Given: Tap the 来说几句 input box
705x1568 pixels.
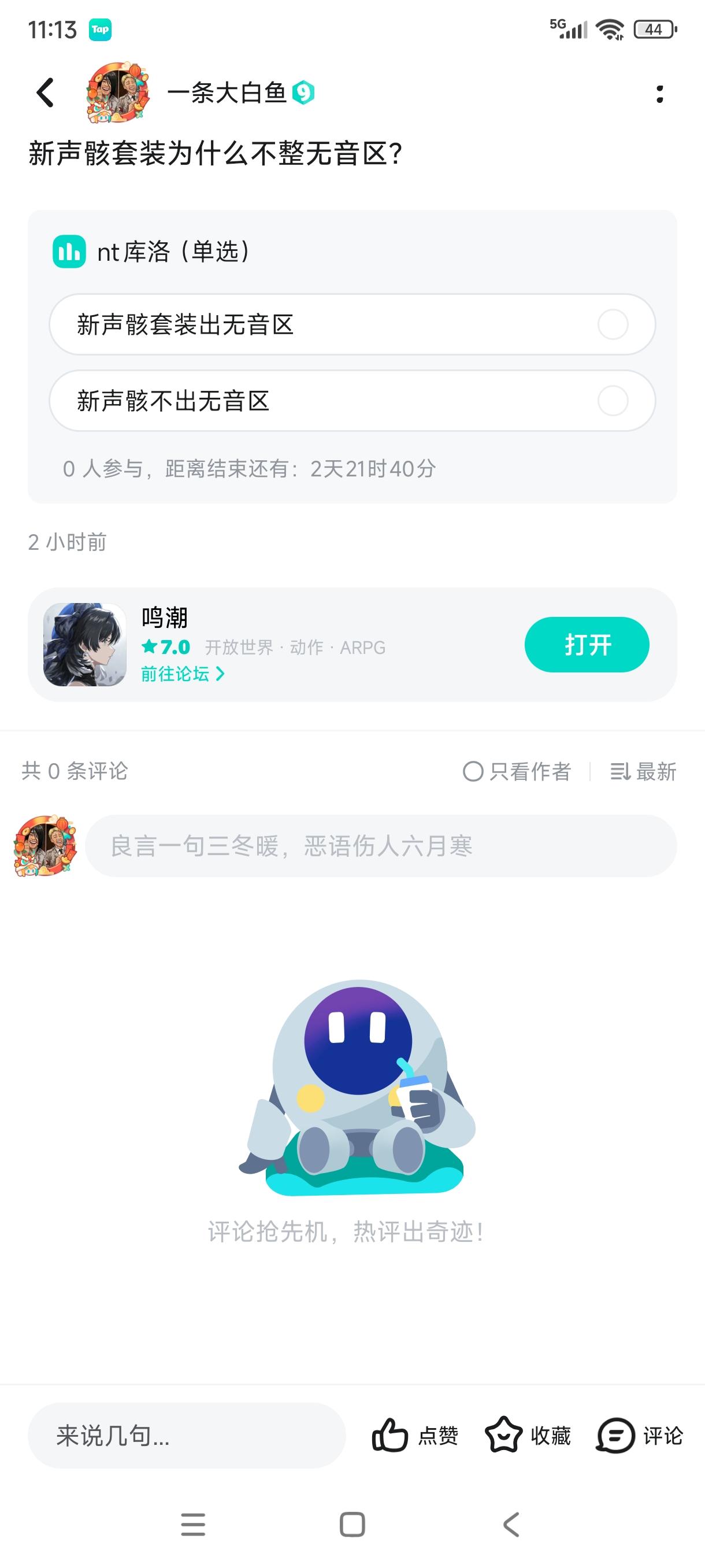Looking at the screenshot, I should (186, 1436).
